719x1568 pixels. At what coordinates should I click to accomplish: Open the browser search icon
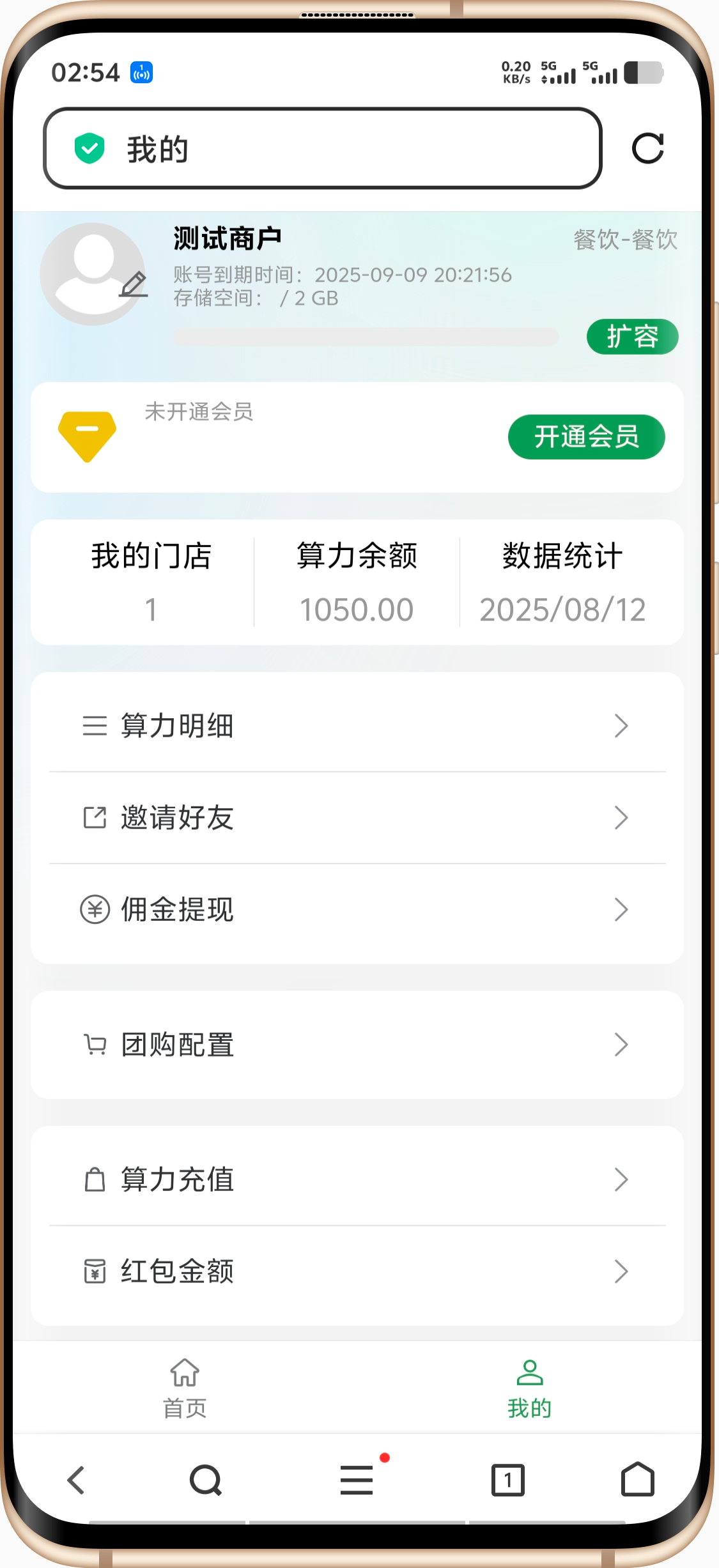(206, 1480)
